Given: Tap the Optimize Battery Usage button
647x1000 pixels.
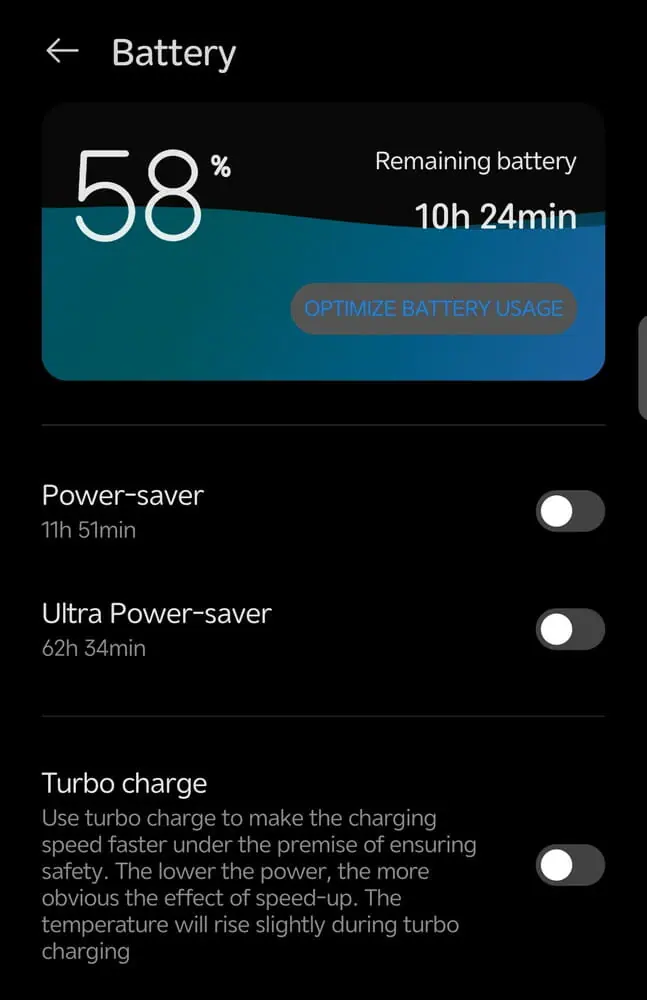Looking at the screenshot, I should [x=434, y=309].
